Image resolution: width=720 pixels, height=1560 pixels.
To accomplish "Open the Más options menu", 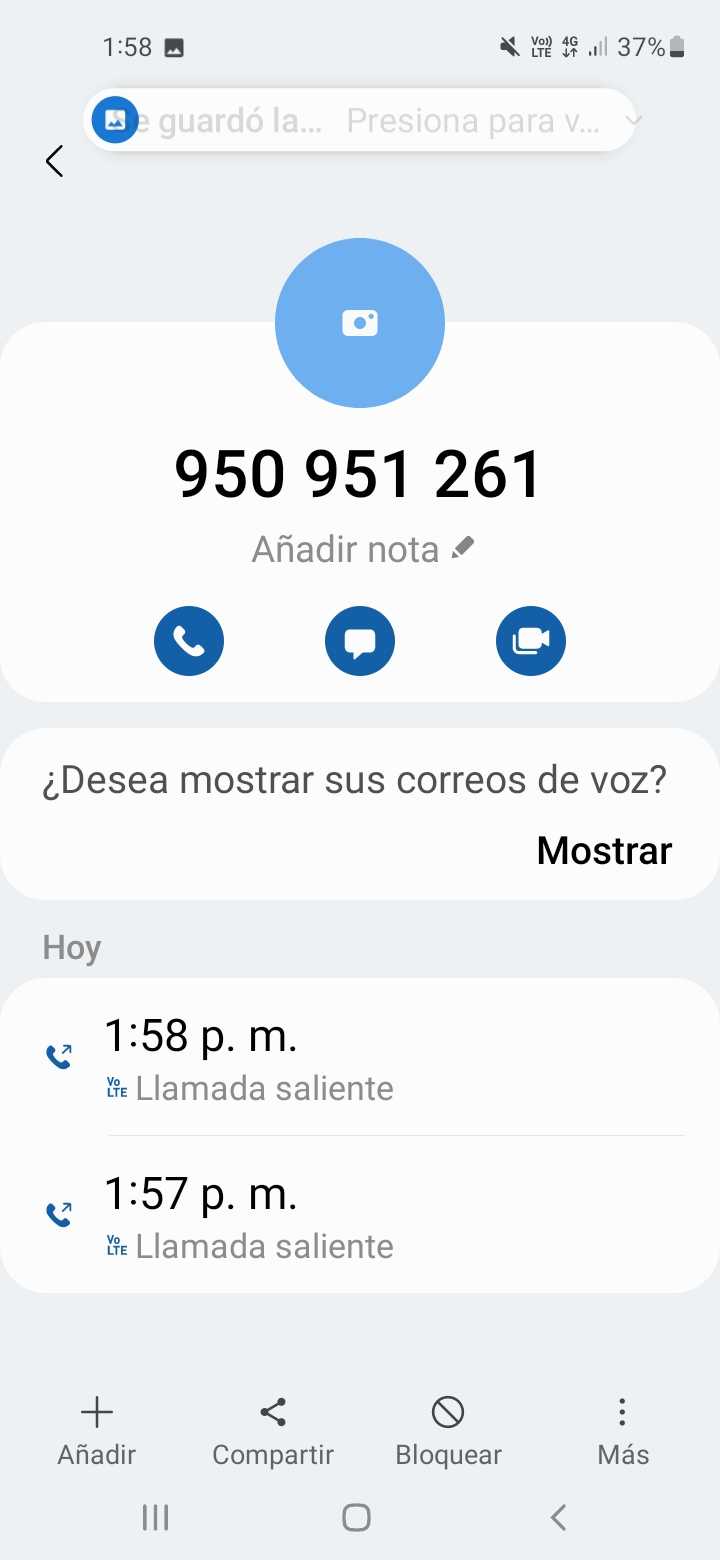I will click(x=623, y=1431).
